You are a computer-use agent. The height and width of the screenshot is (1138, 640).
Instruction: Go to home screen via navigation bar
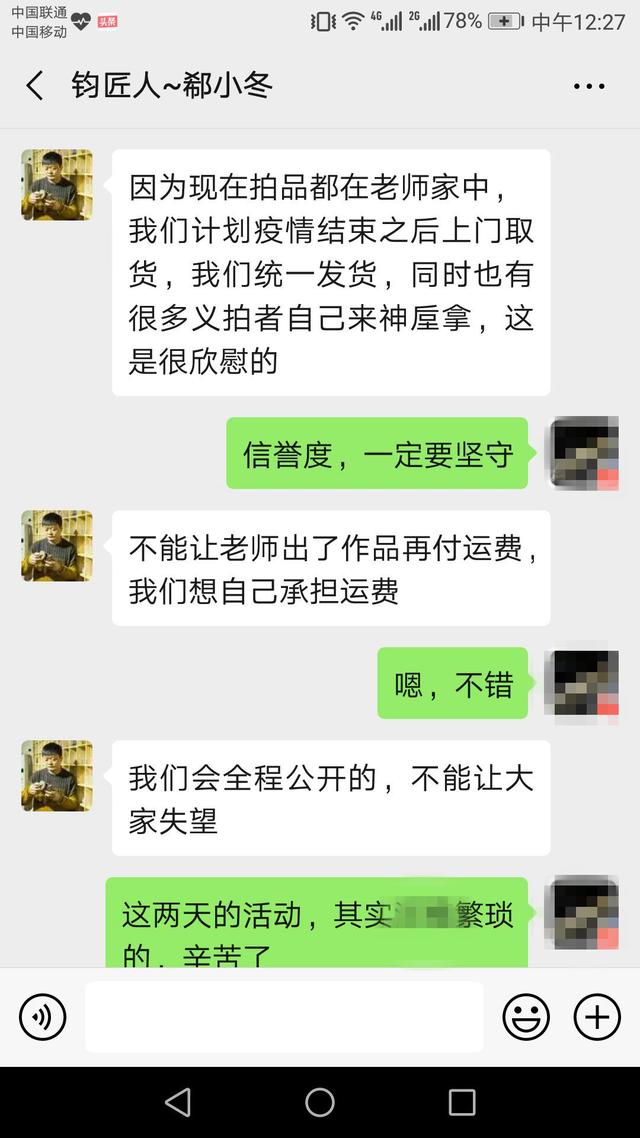coord(320,1102)
